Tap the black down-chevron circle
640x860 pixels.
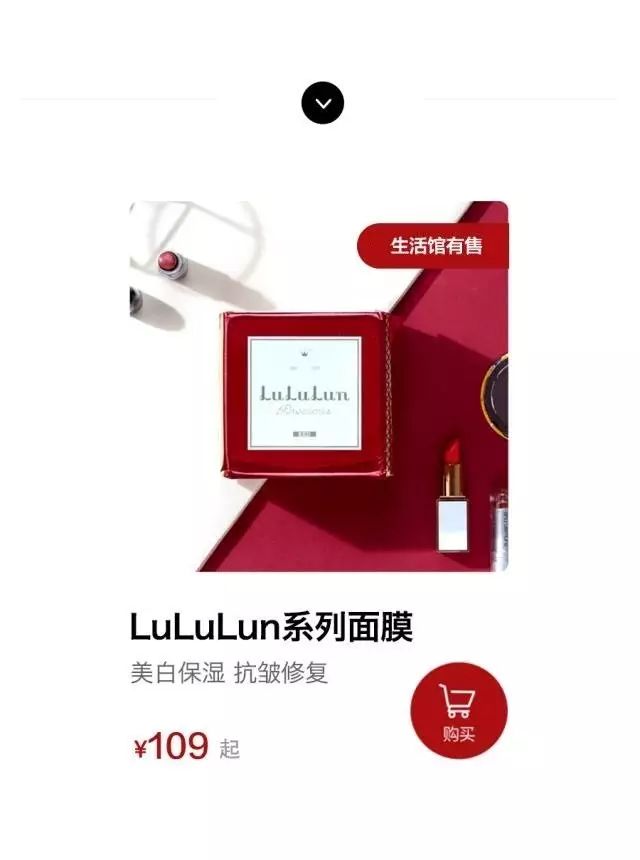[322, 102]
